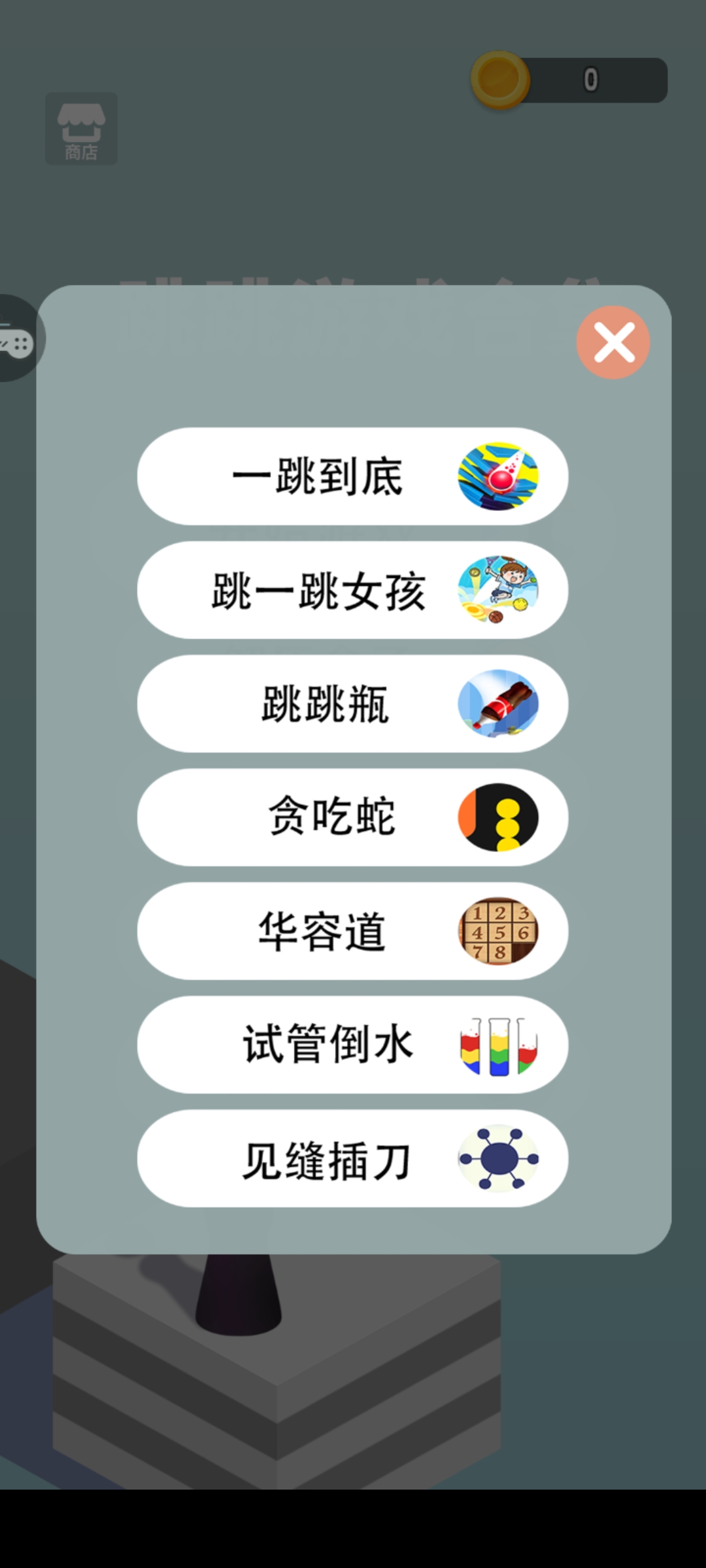
Task: Choose the 见缝插刀 game
Action: [x=352, y=1158]
